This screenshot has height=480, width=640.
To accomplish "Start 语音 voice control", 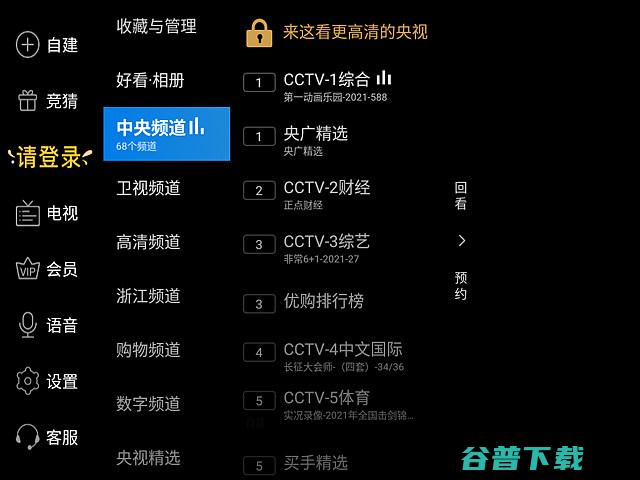I will [x=48, y=325].
